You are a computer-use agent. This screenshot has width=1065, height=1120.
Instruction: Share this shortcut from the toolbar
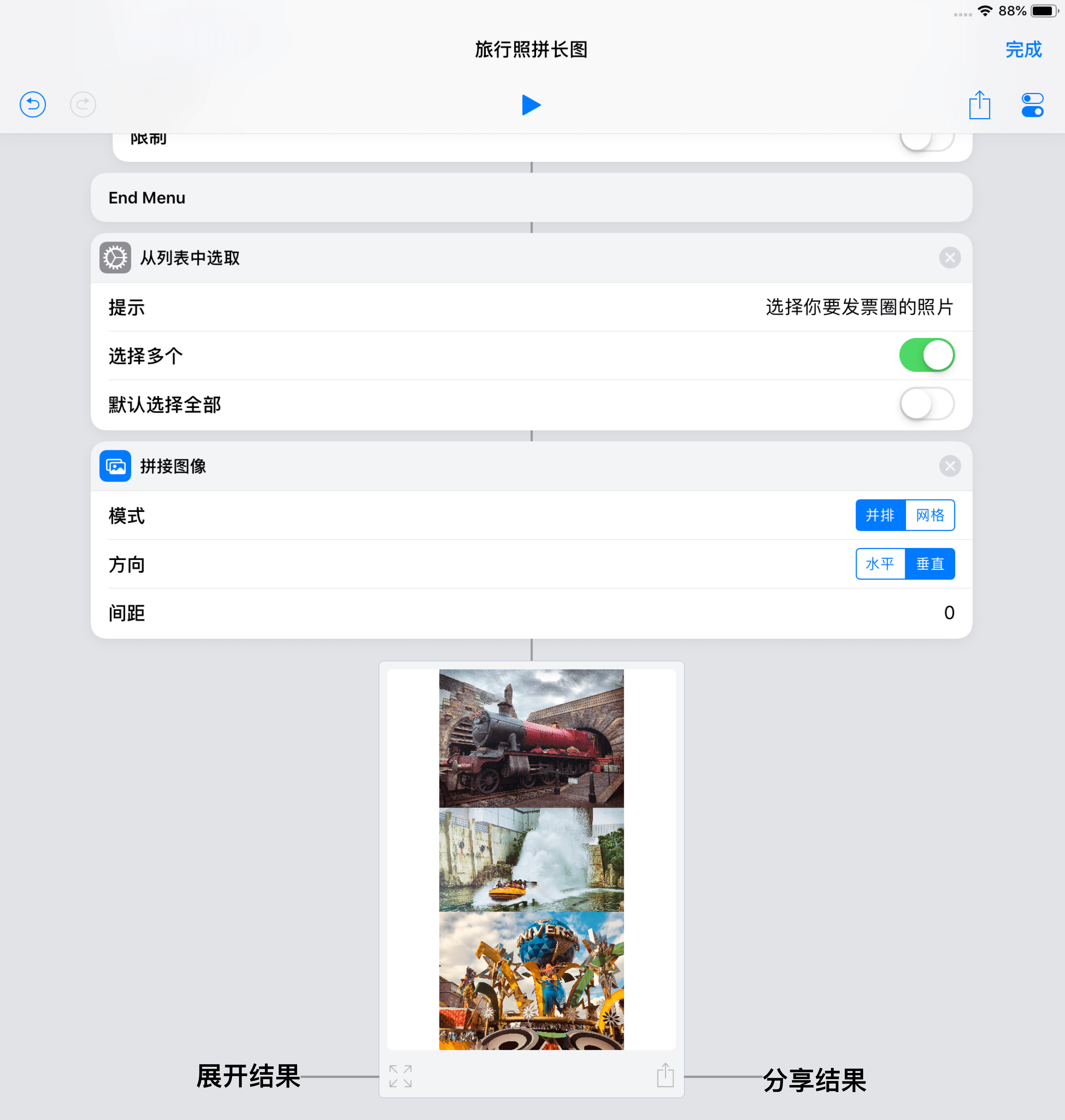(979, 105)
